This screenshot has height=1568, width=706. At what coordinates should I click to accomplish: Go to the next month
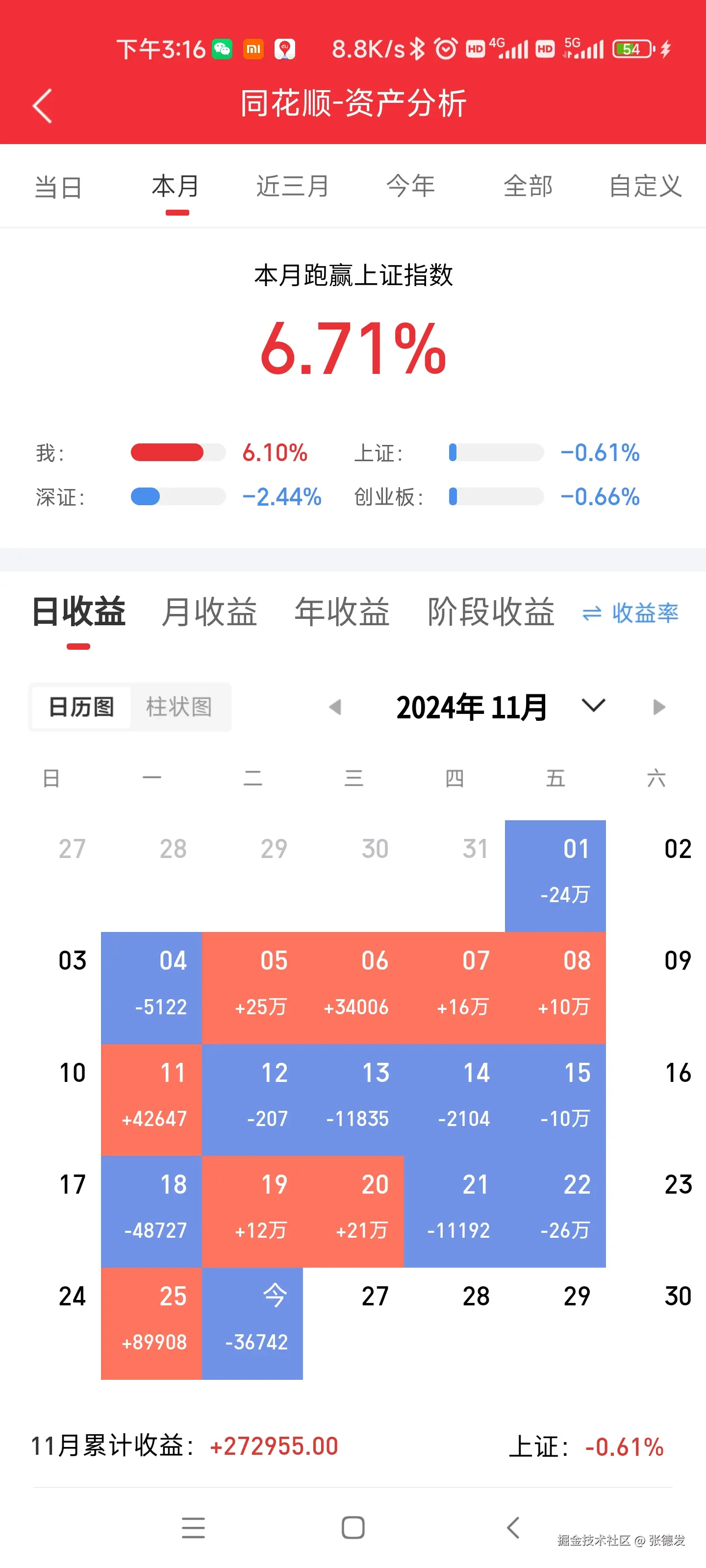click(x=658, y=707)
